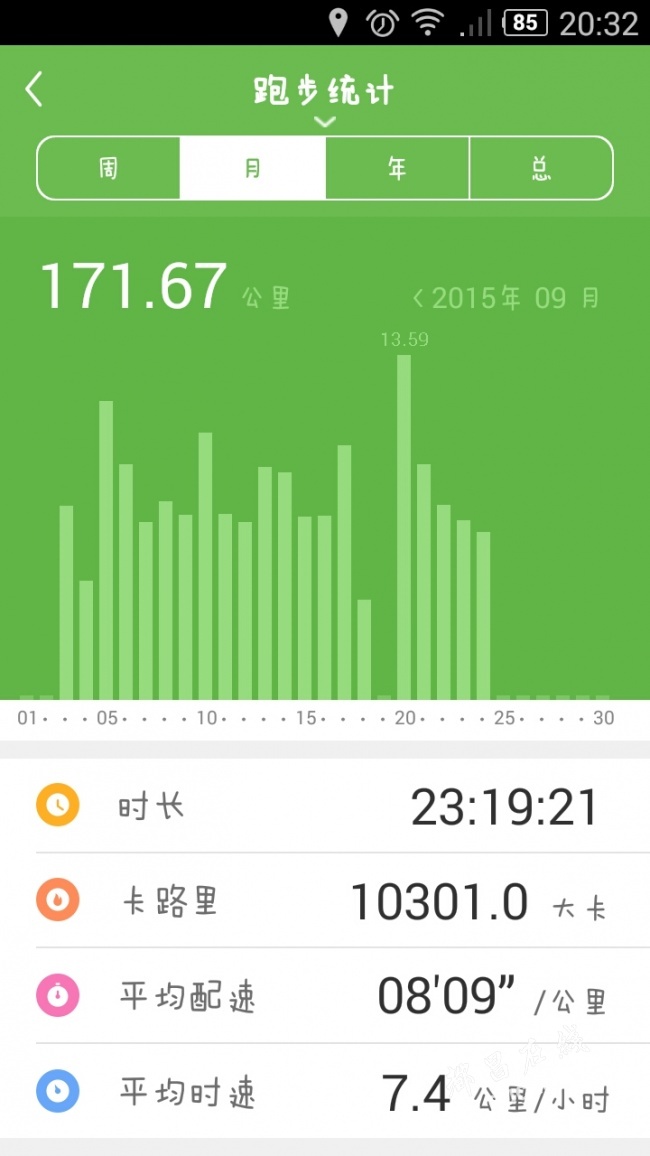Viewport: 650px width, 1156px height.
Task: Expand the 跑步统计 title dropdown
Action: point(324,121)
